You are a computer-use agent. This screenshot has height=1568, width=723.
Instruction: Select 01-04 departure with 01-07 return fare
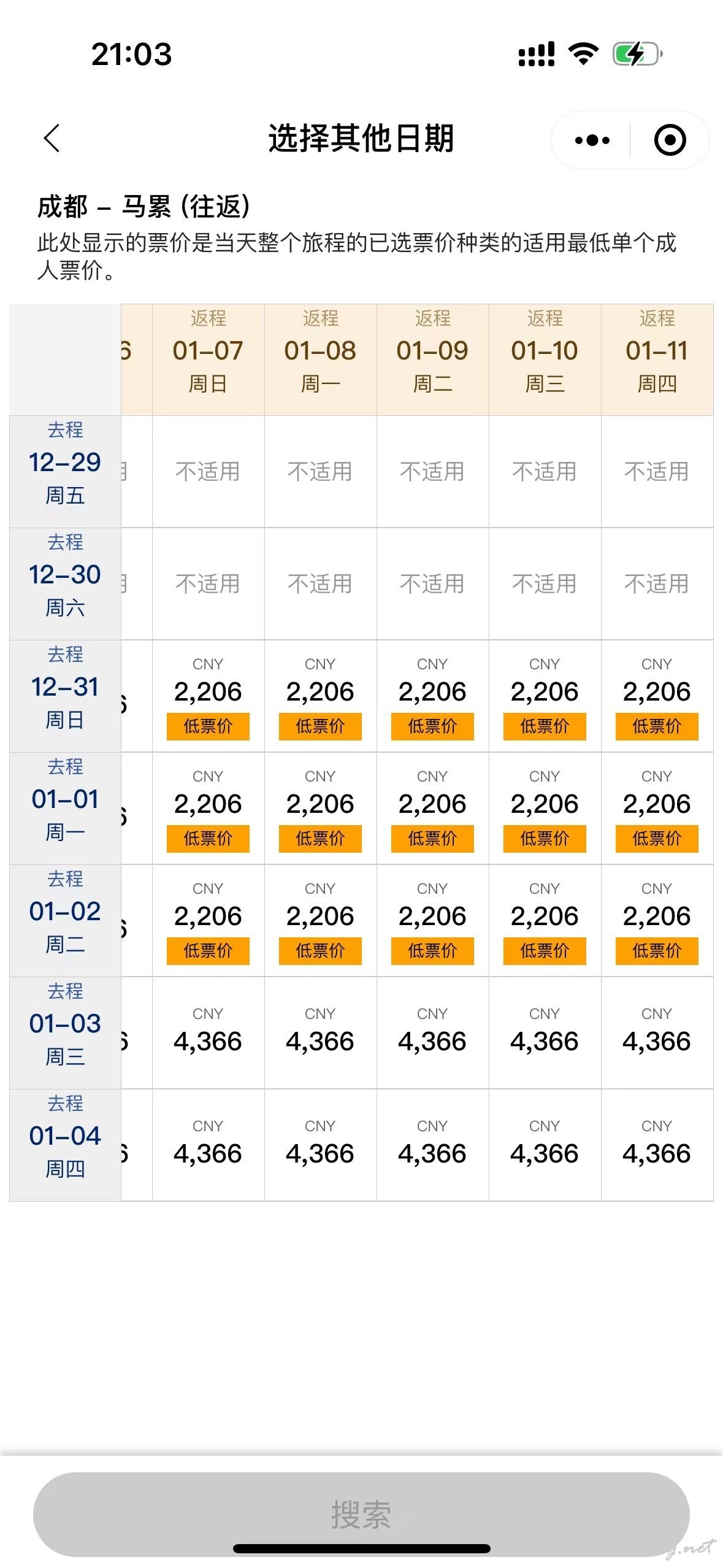208,1145
